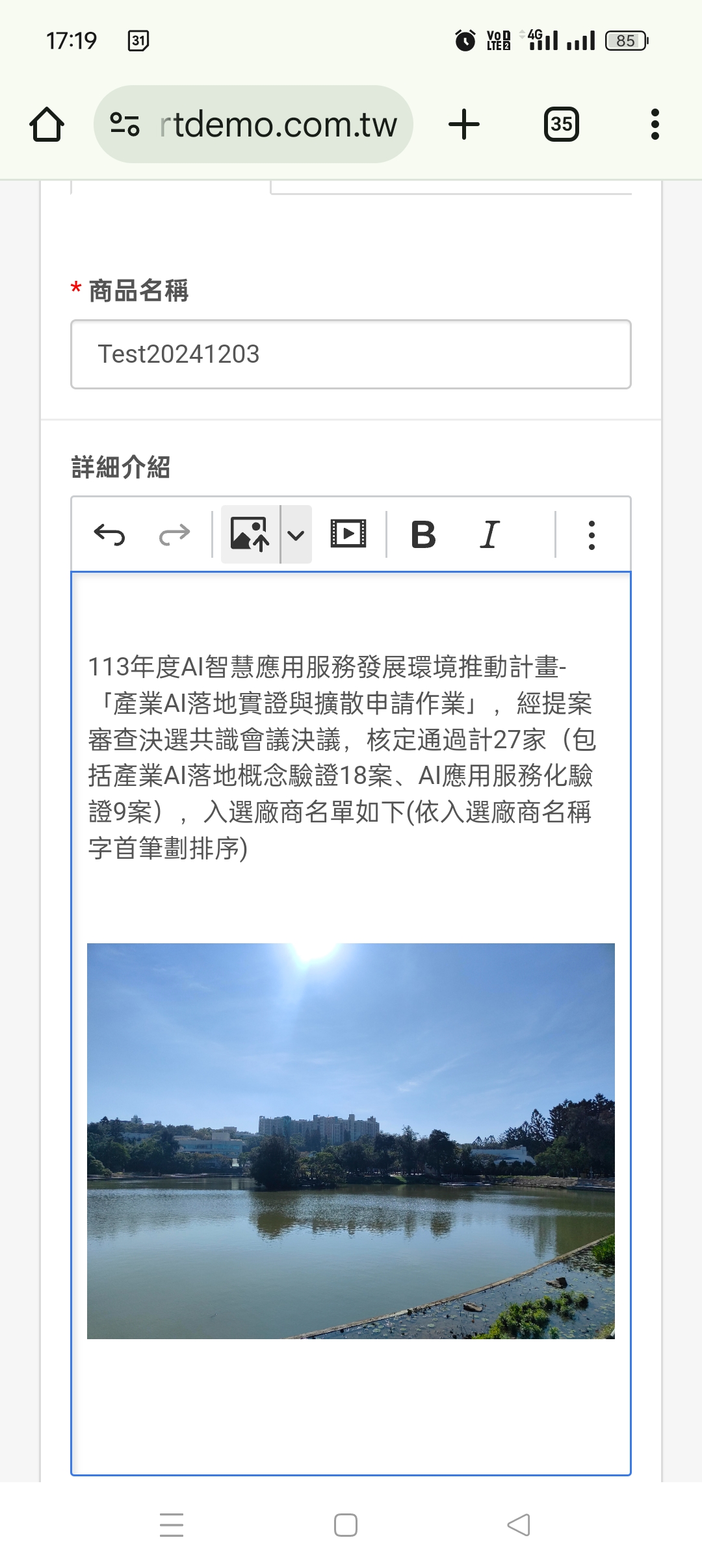Image resolution: width=702 pixels, height=1568 pixels.
Task: Apply bold formatting
Action: pyautogui.click(x=423, y=534)
